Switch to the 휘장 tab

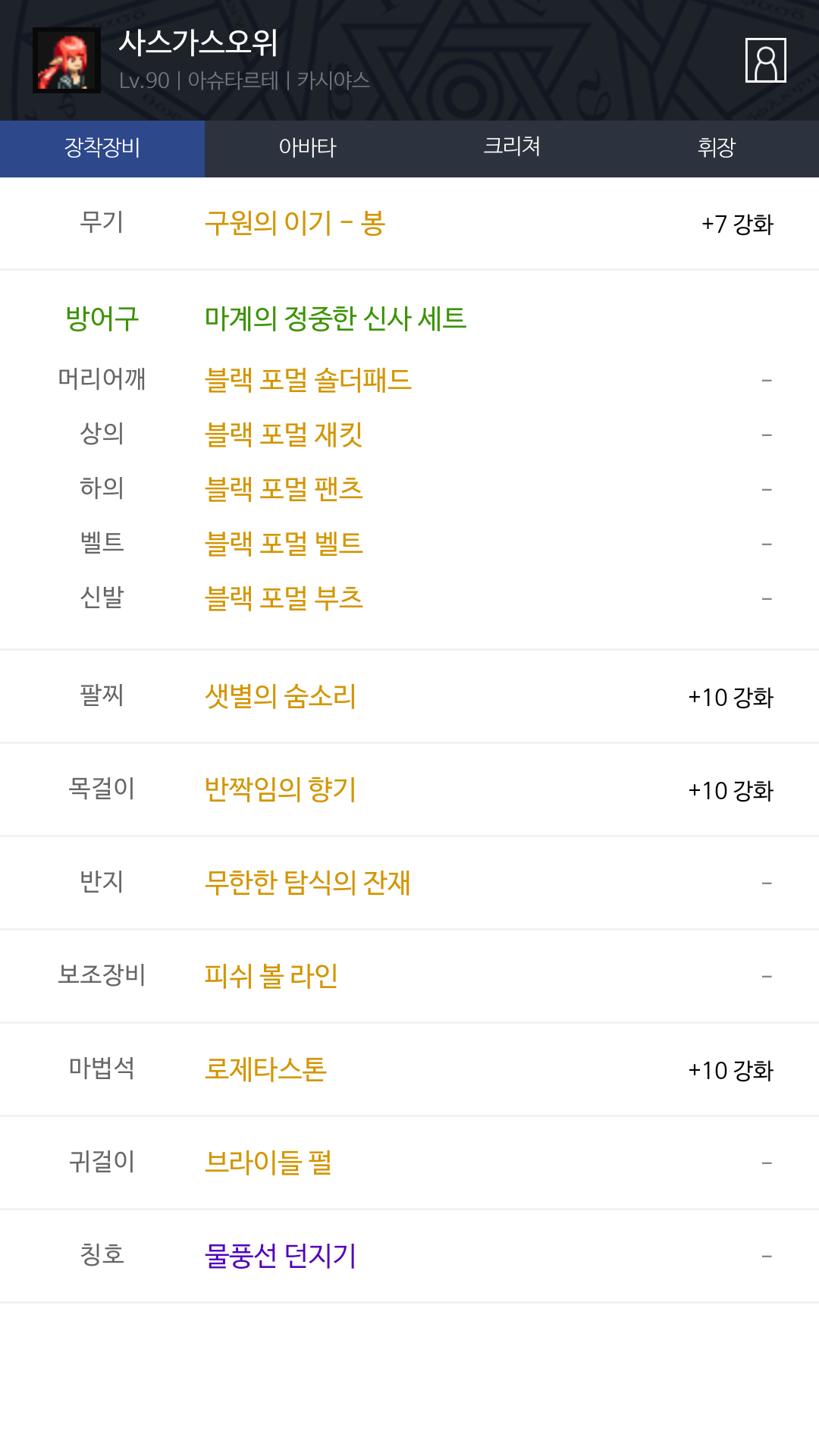[x=716, y=148]
